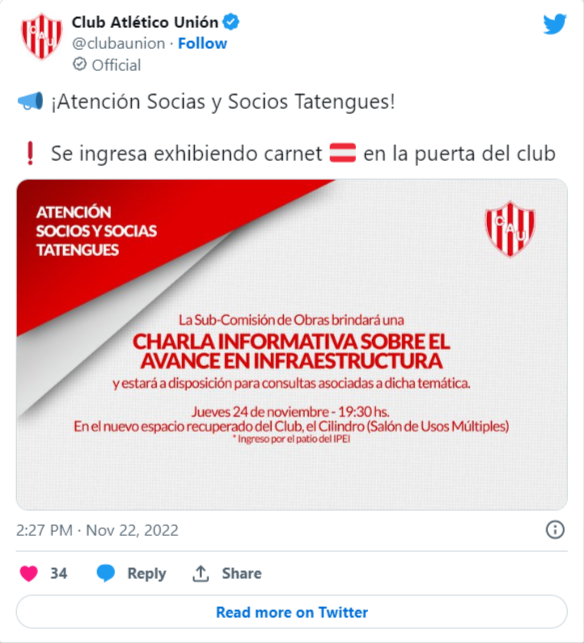Open the charla informativa image
This screenshot has width=584, height=643.
click(x=292, y=344)
